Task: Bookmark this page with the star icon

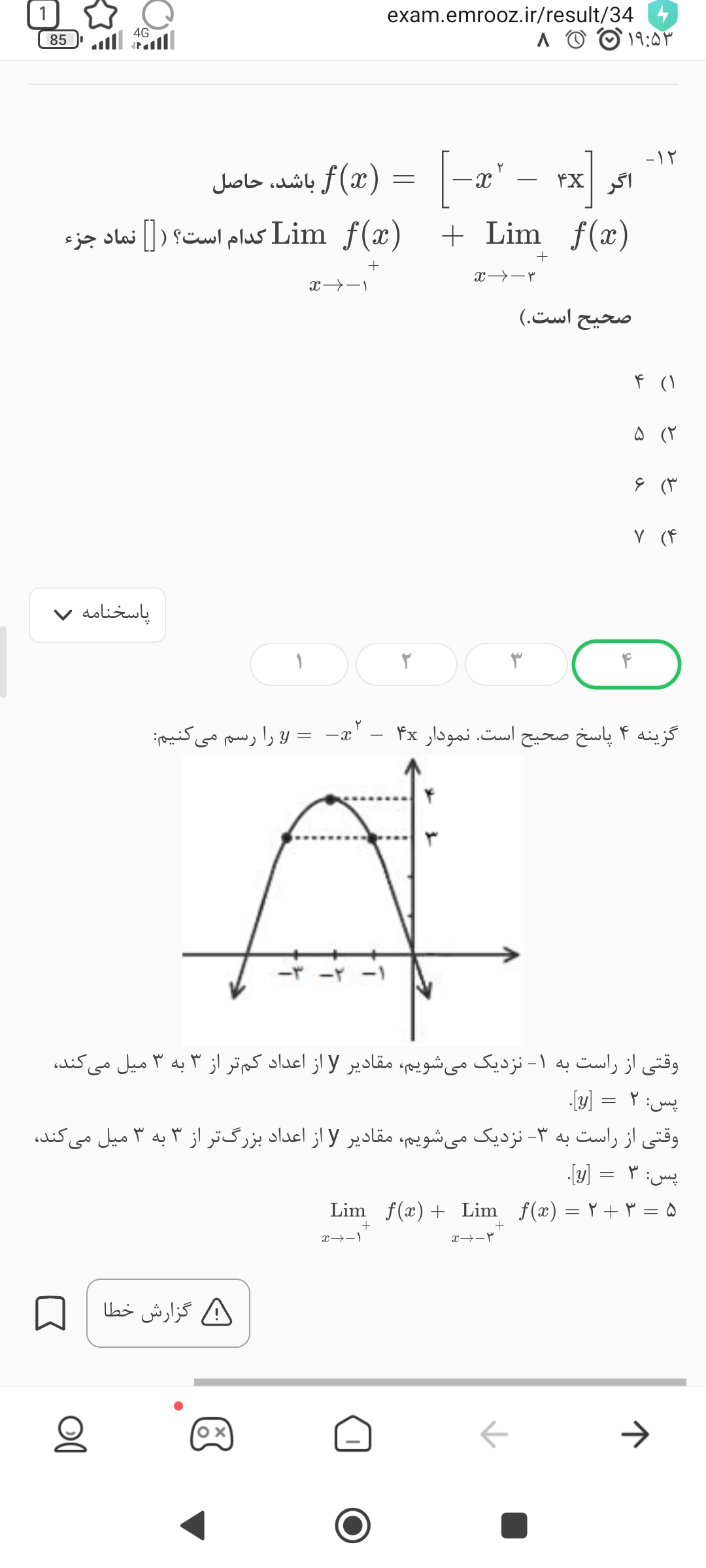Action: coord(101,14)
